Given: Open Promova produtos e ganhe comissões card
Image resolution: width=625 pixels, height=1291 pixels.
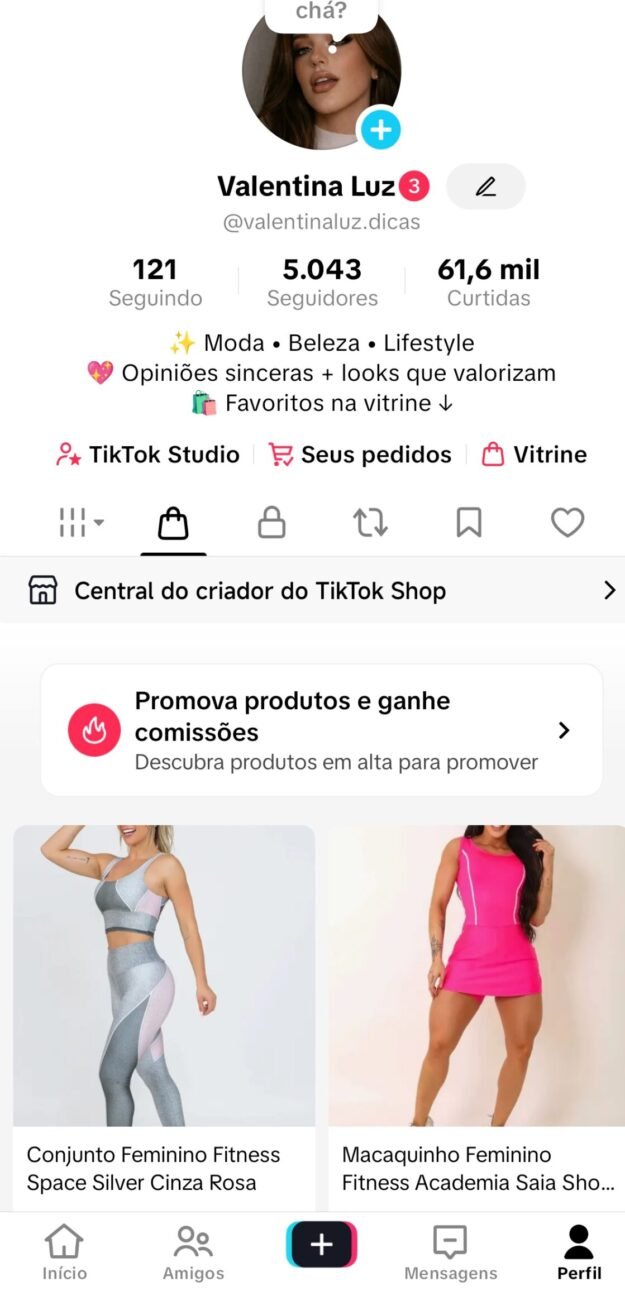Looking at the screenshot, I should [x=321, y=730].
